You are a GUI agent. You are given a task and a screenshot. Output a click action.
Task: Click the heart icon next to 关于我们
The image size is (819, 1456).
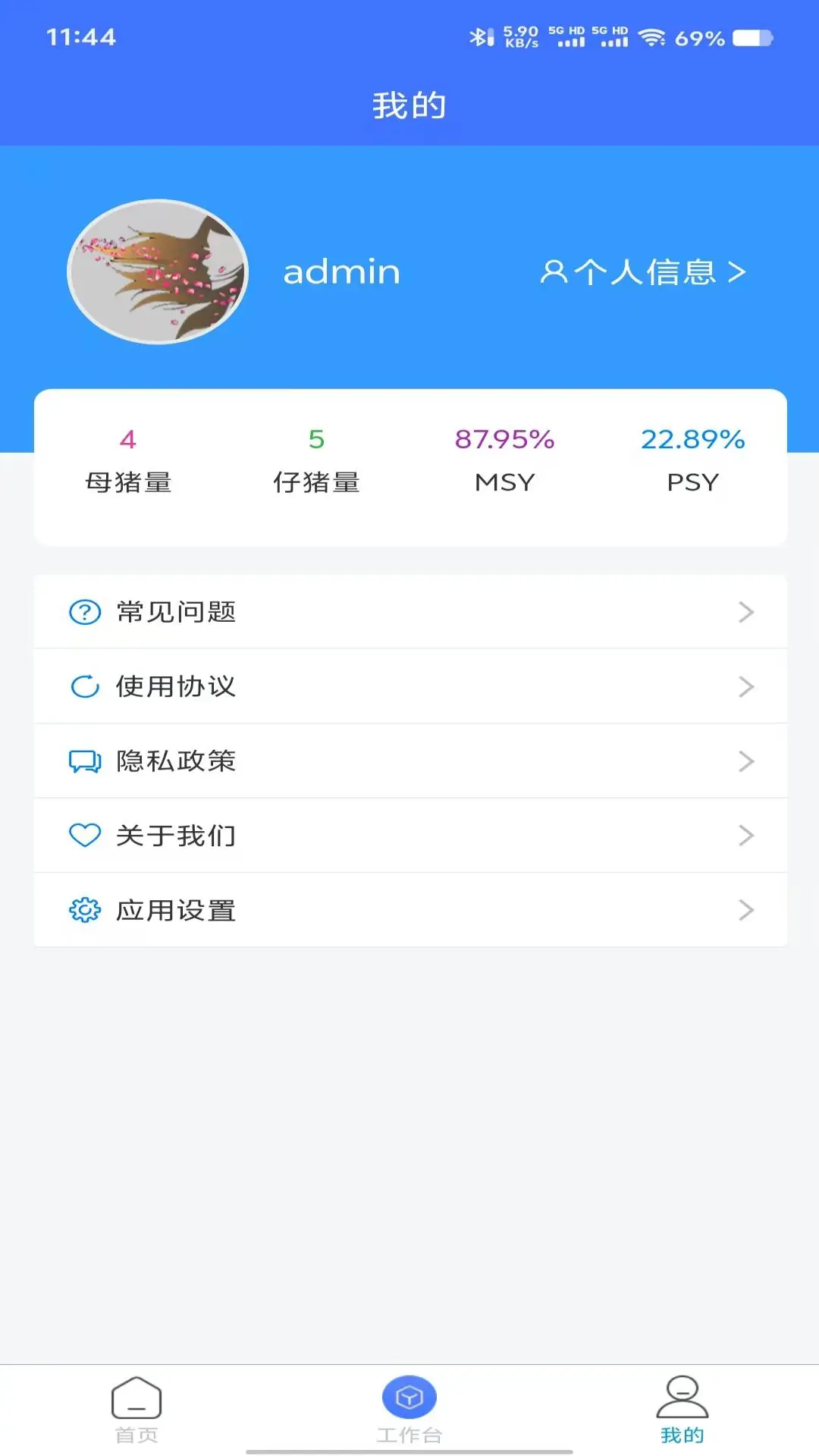tap(83, 835)
